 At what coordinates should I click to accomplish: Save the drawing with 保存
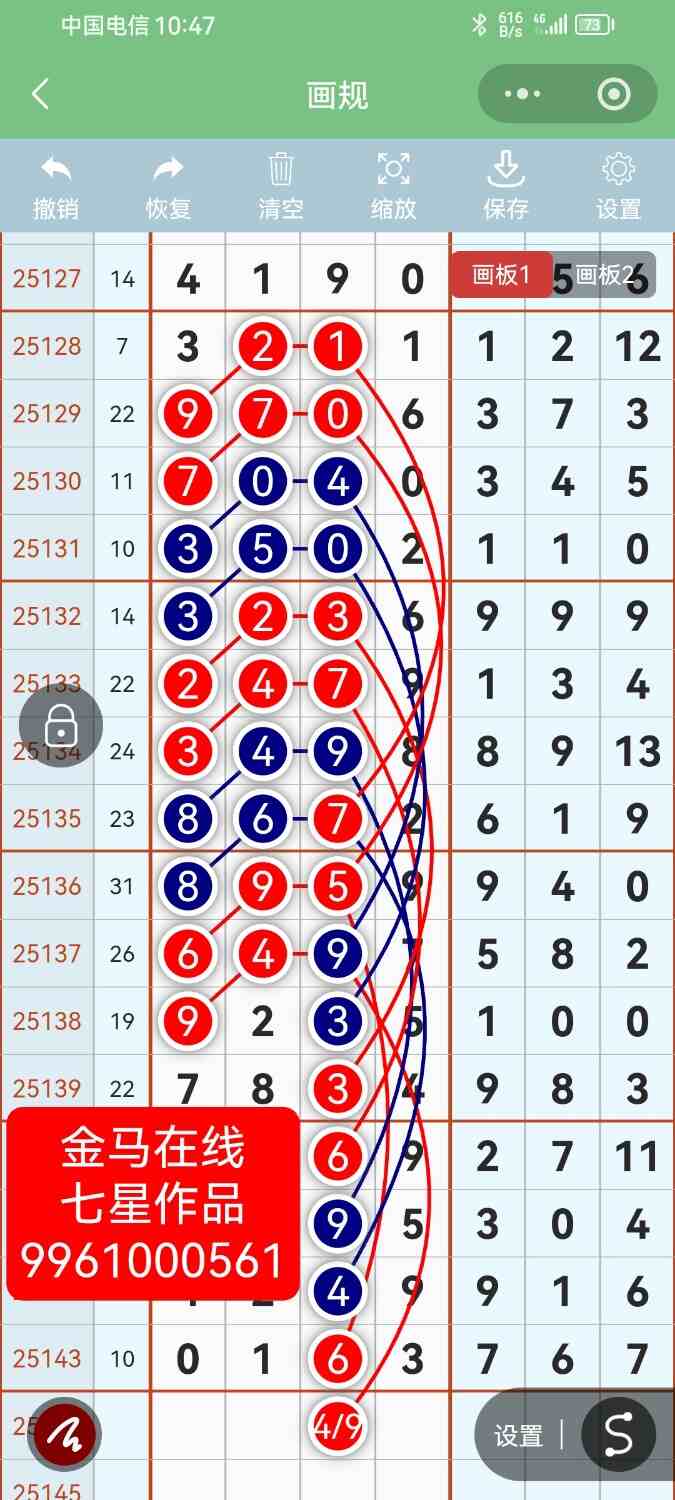pyautogui.click(x=506, y=187)
